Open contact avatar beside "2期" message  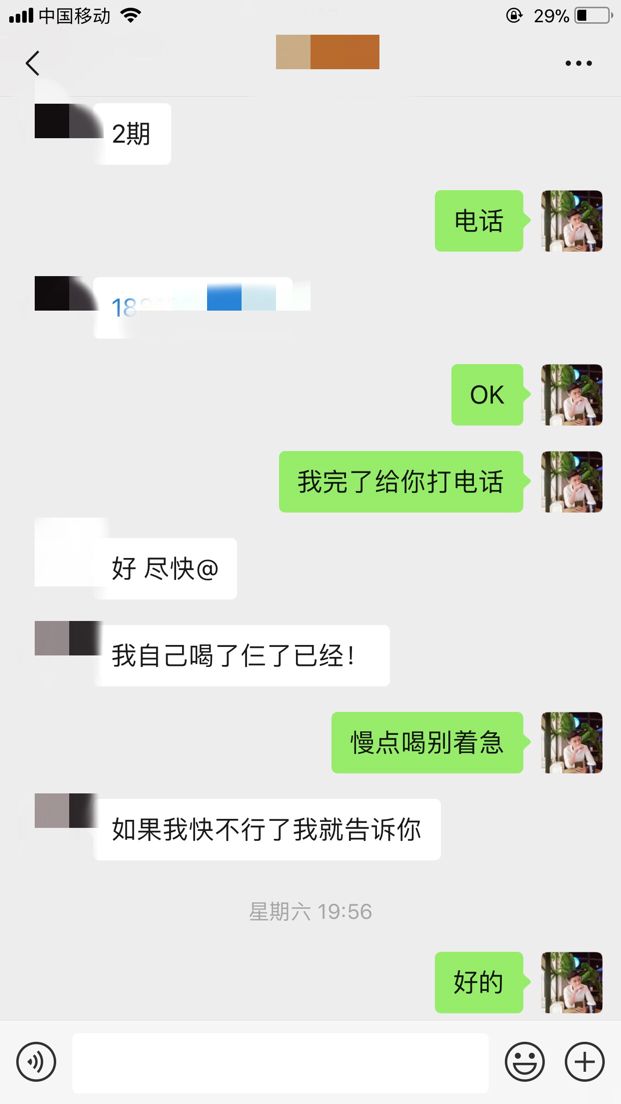pyautogui.click(x=65, y=120)
